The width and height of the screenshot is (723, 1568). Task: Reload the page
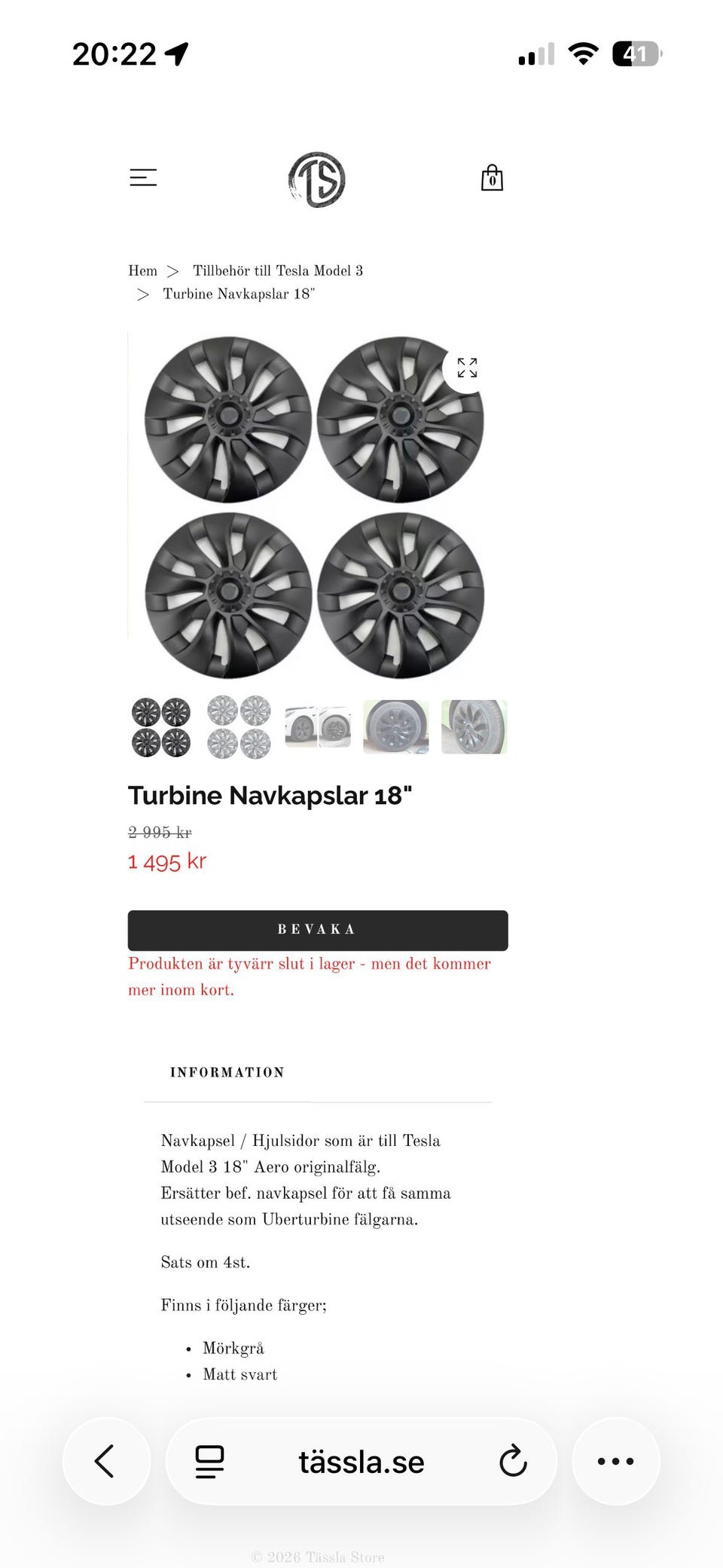click(513, 1461)
